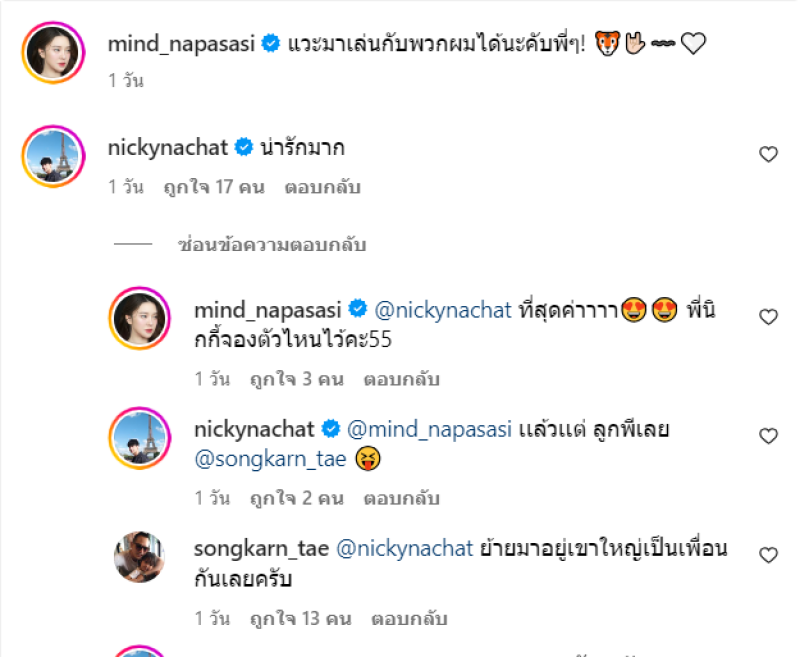Like nickynachat's reply แล้วแต่ ลูกพีเลย

[768, 436]
